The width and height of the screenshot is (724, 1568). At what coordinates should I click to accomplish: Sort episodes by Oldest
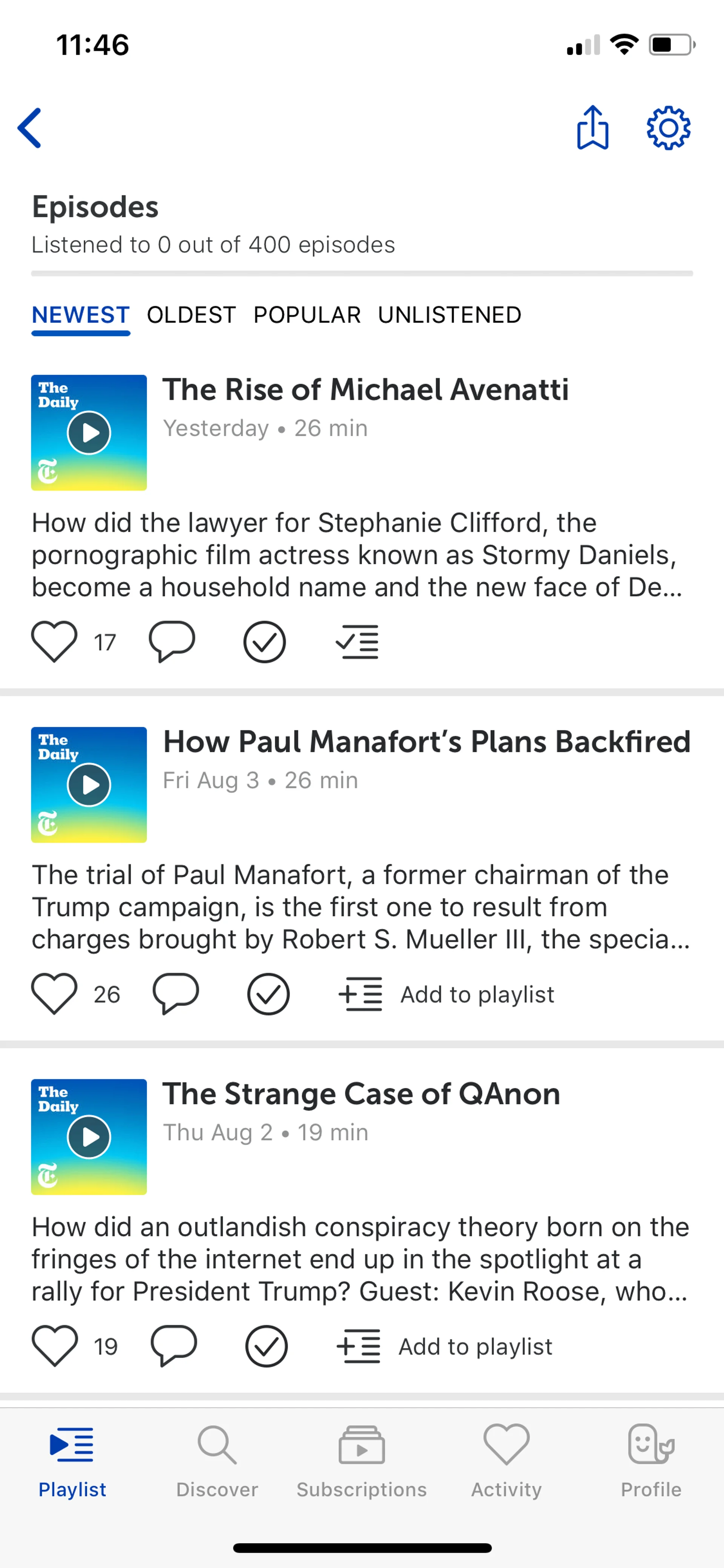[x=191, y=315]
